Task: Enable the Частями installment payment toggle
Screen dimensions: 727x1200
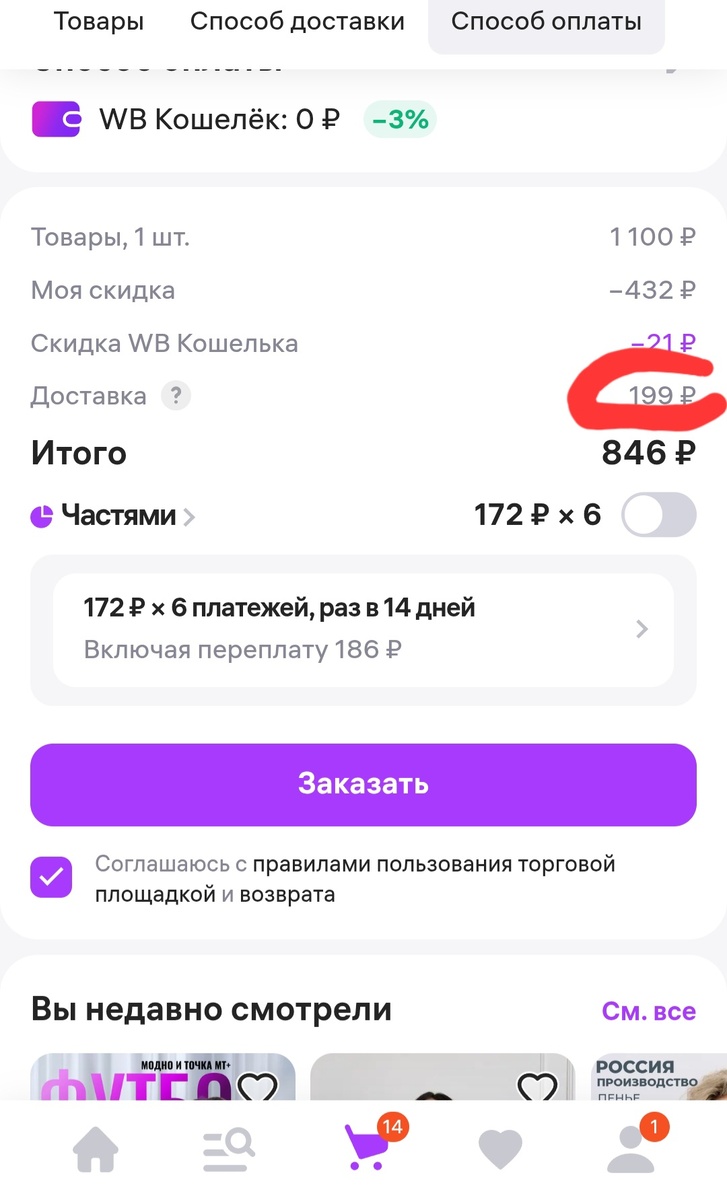Action: point(658,515)
